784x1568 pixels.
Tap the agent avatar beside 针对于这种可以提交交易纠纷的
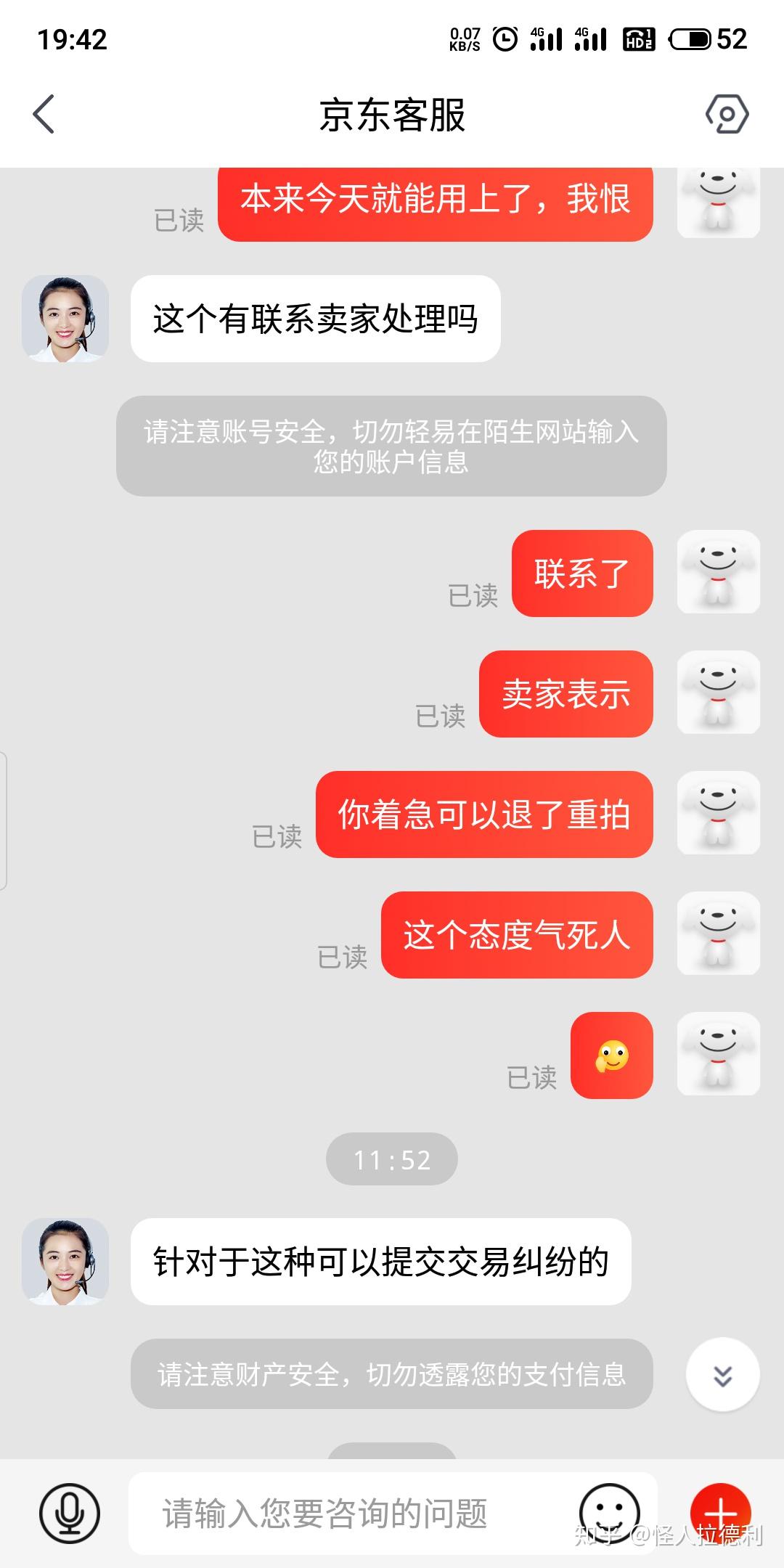[66, 1261]
